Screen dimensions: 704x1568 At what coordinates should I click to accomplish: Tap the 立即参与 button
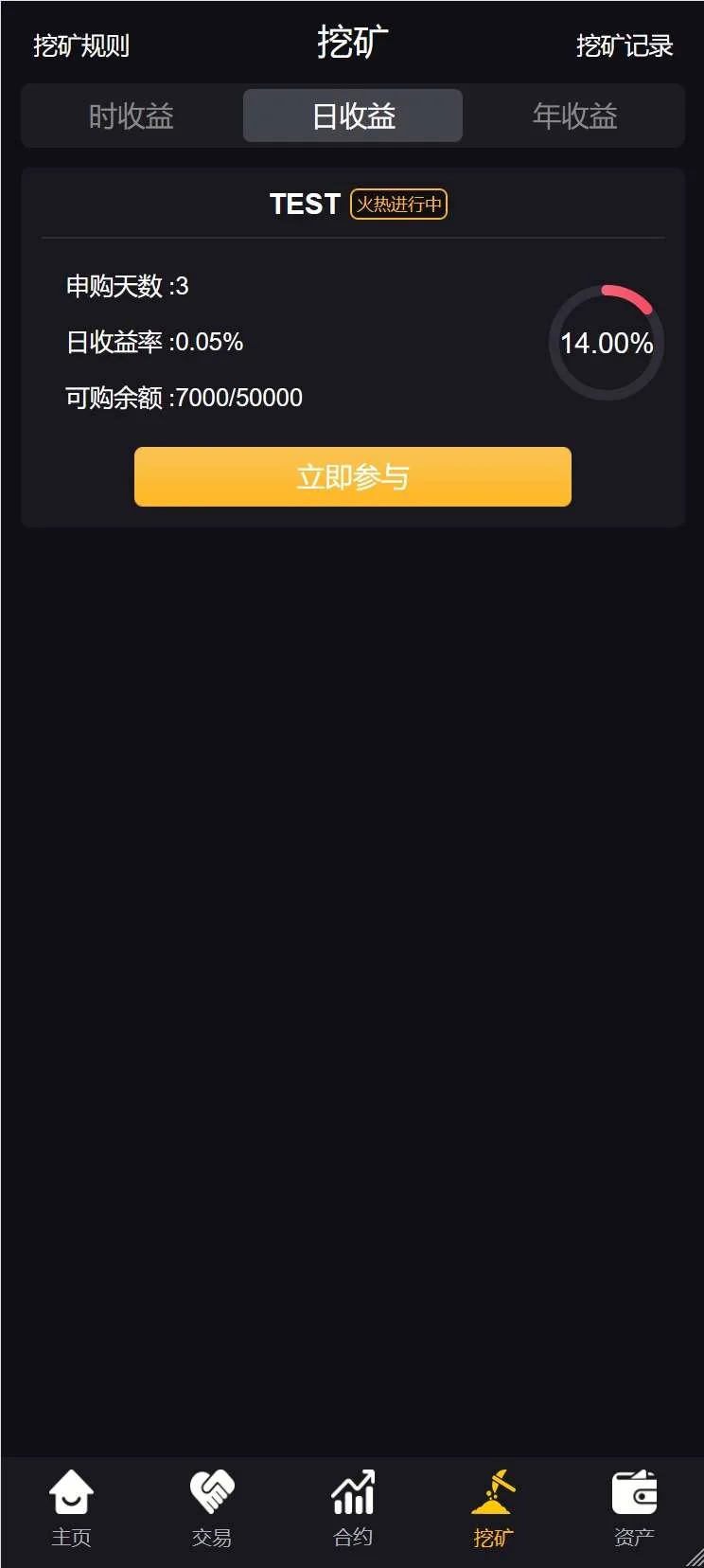(x=353, y=477)
